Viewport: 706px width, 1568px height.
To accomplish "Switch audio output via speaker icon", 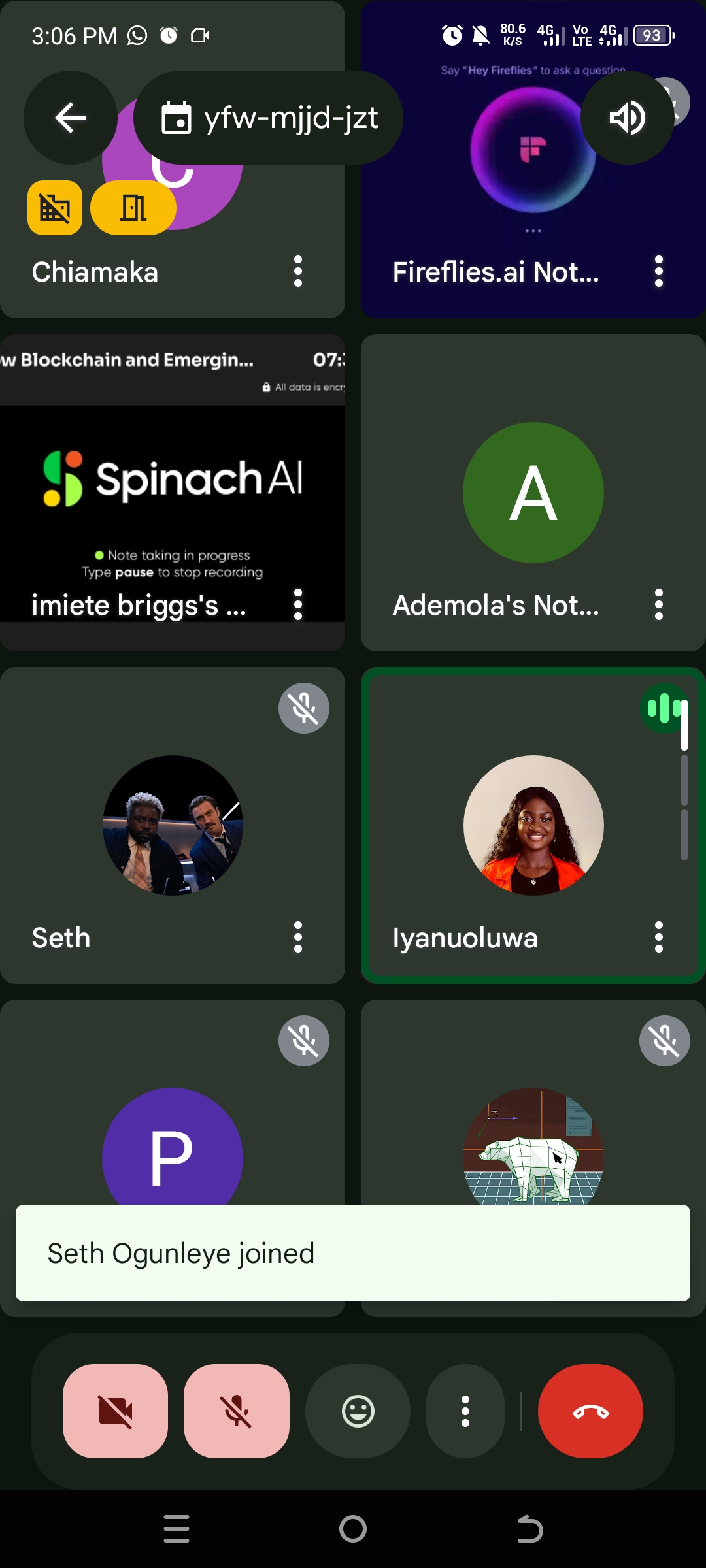I will pos(627,118).
